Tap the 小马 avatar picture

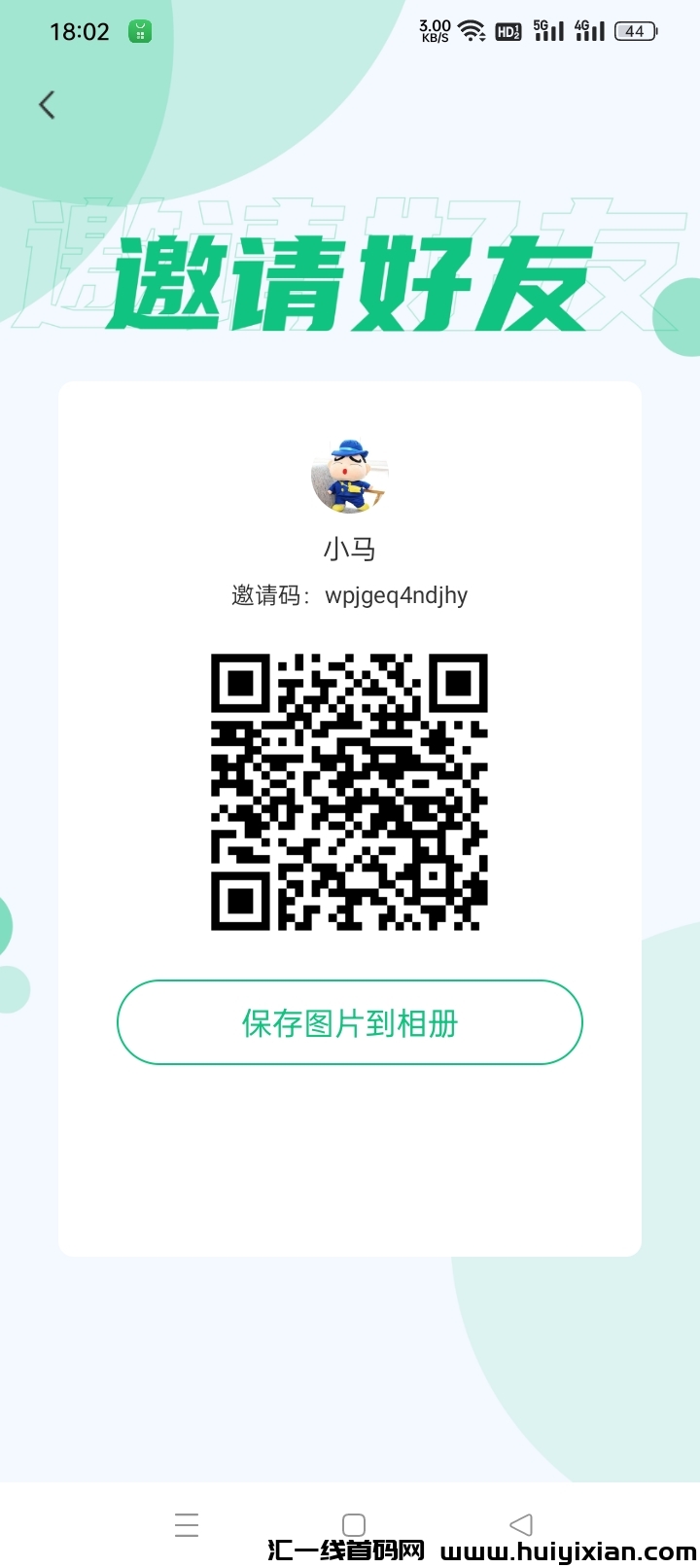(x=350, y=475)
